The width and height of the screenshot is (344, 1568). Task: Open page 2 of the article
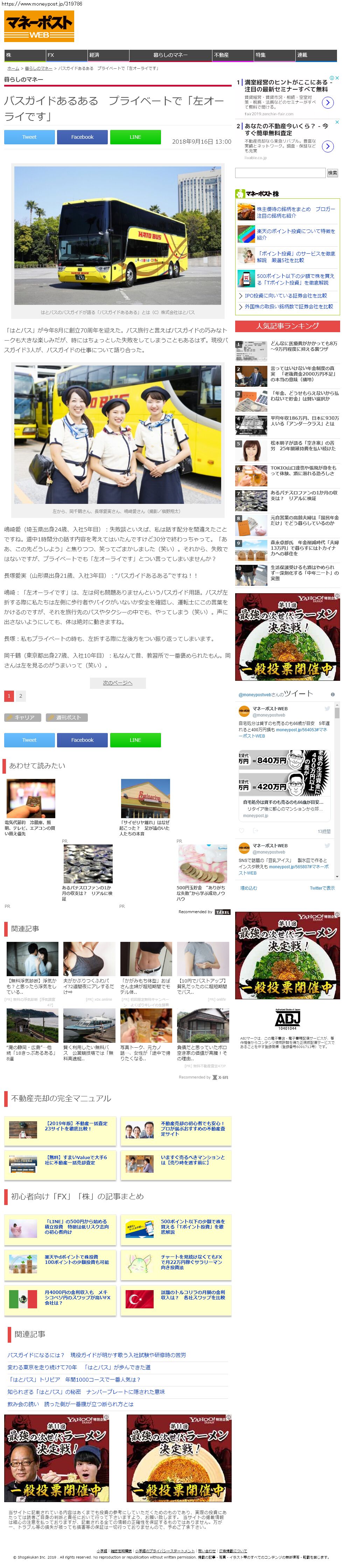tap(21, 696)
